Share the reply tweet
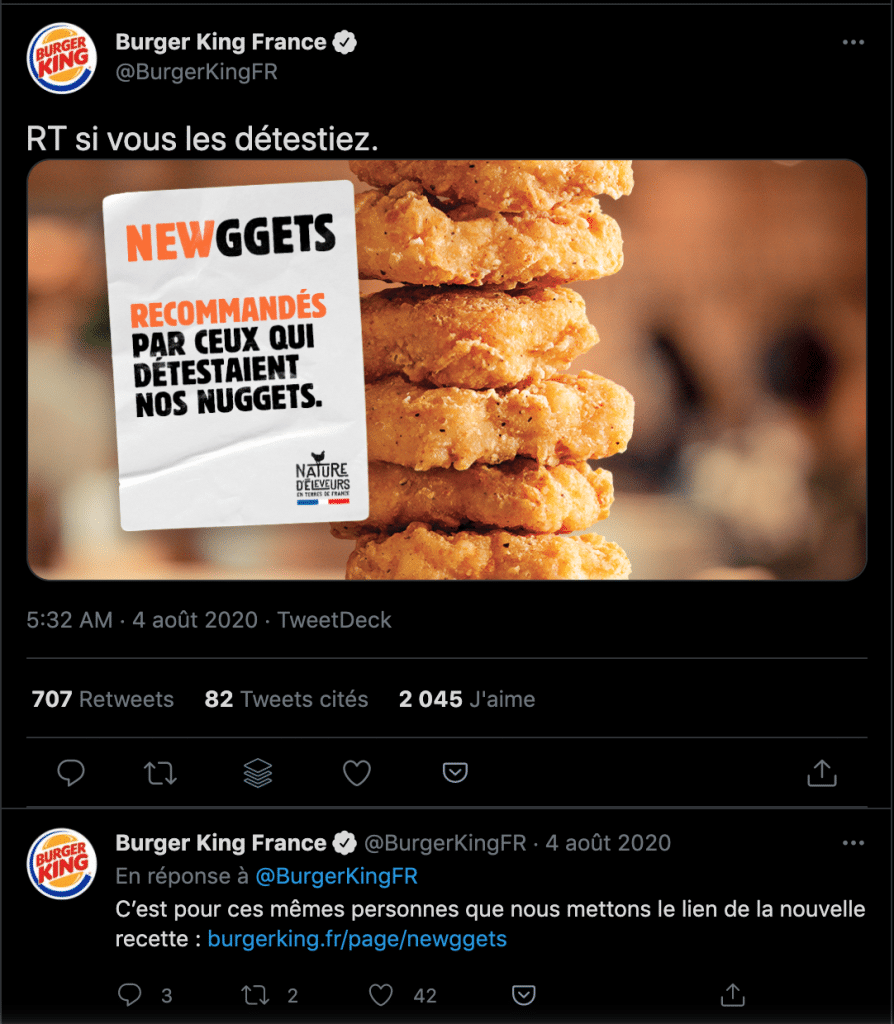This screenshot has width=894, height=1024. tap(732, 995)
